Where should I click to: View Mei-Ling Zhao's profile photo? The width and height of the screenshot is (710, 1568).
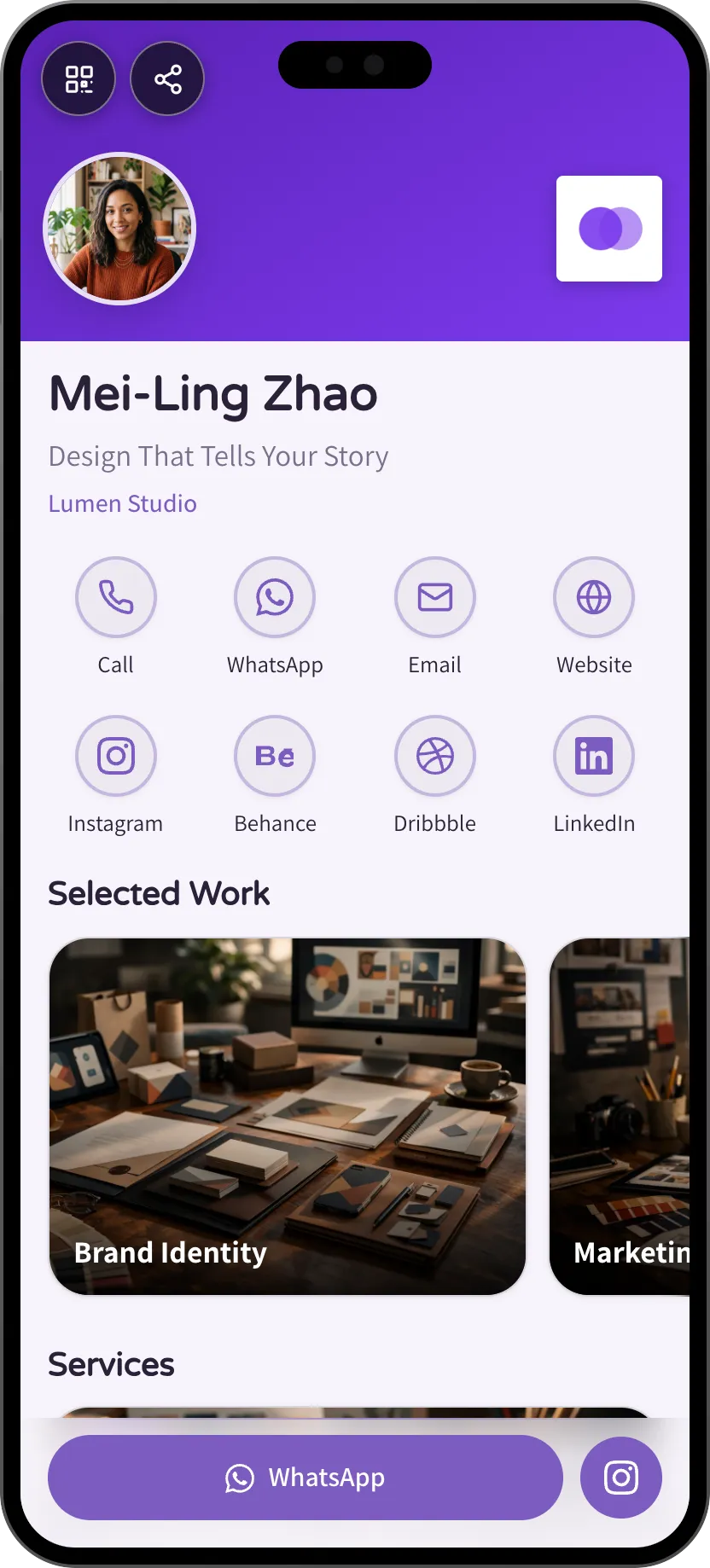119,229
